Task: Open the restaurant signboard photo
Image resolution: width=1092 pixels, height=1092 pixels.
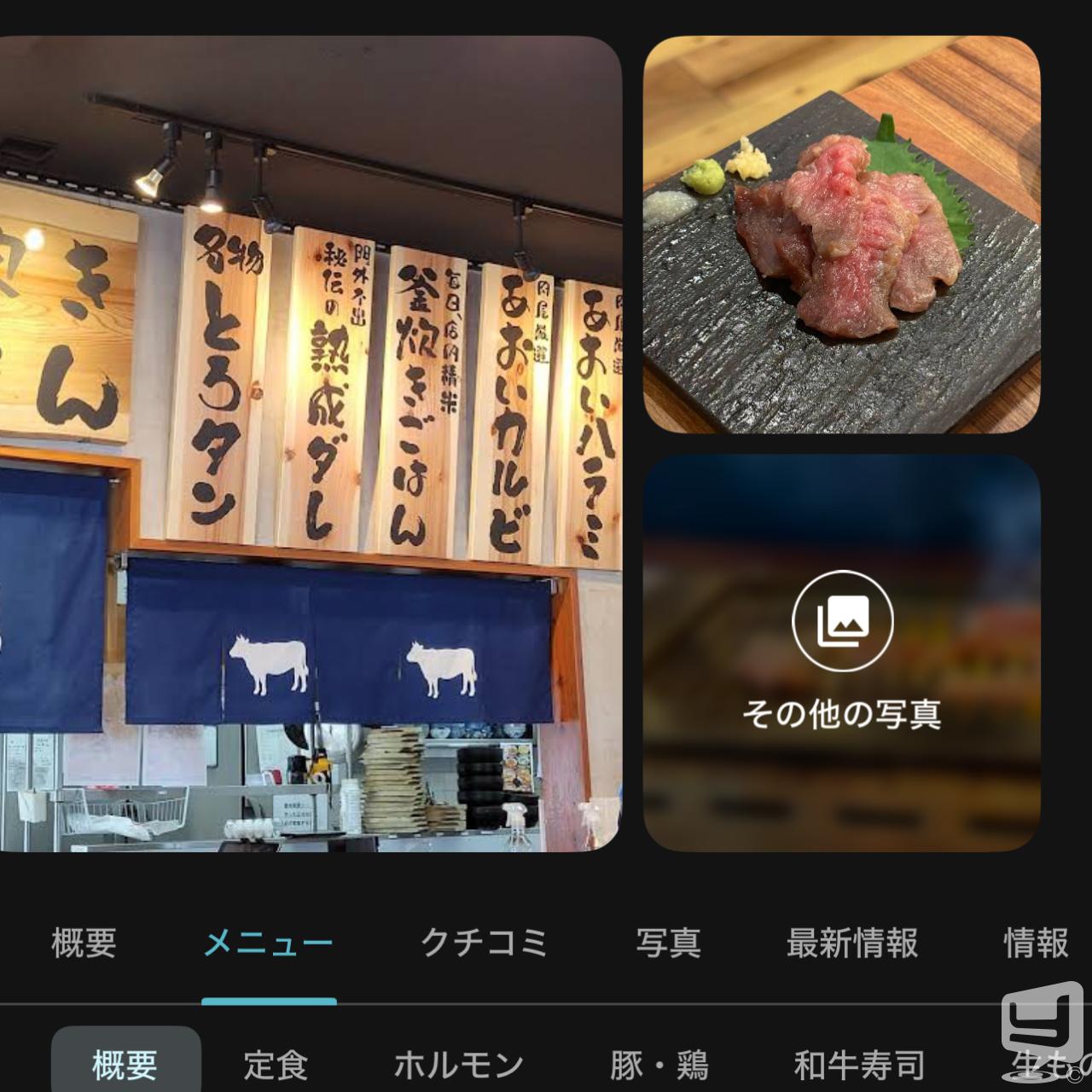Action: pyautogui.click(x=311, y=444)
